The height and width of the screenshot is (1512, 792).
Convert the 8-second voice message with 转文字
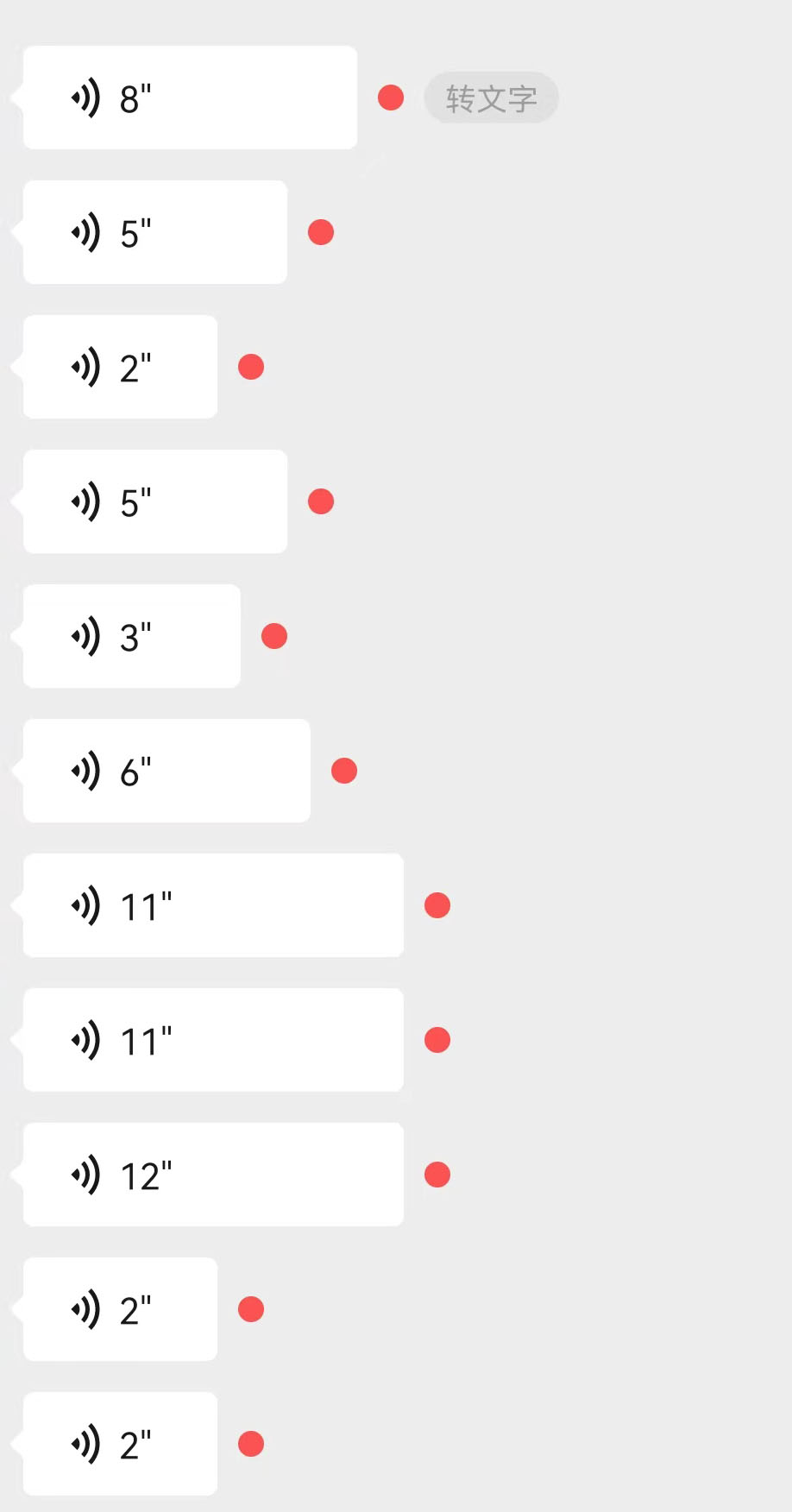[491, 98]
